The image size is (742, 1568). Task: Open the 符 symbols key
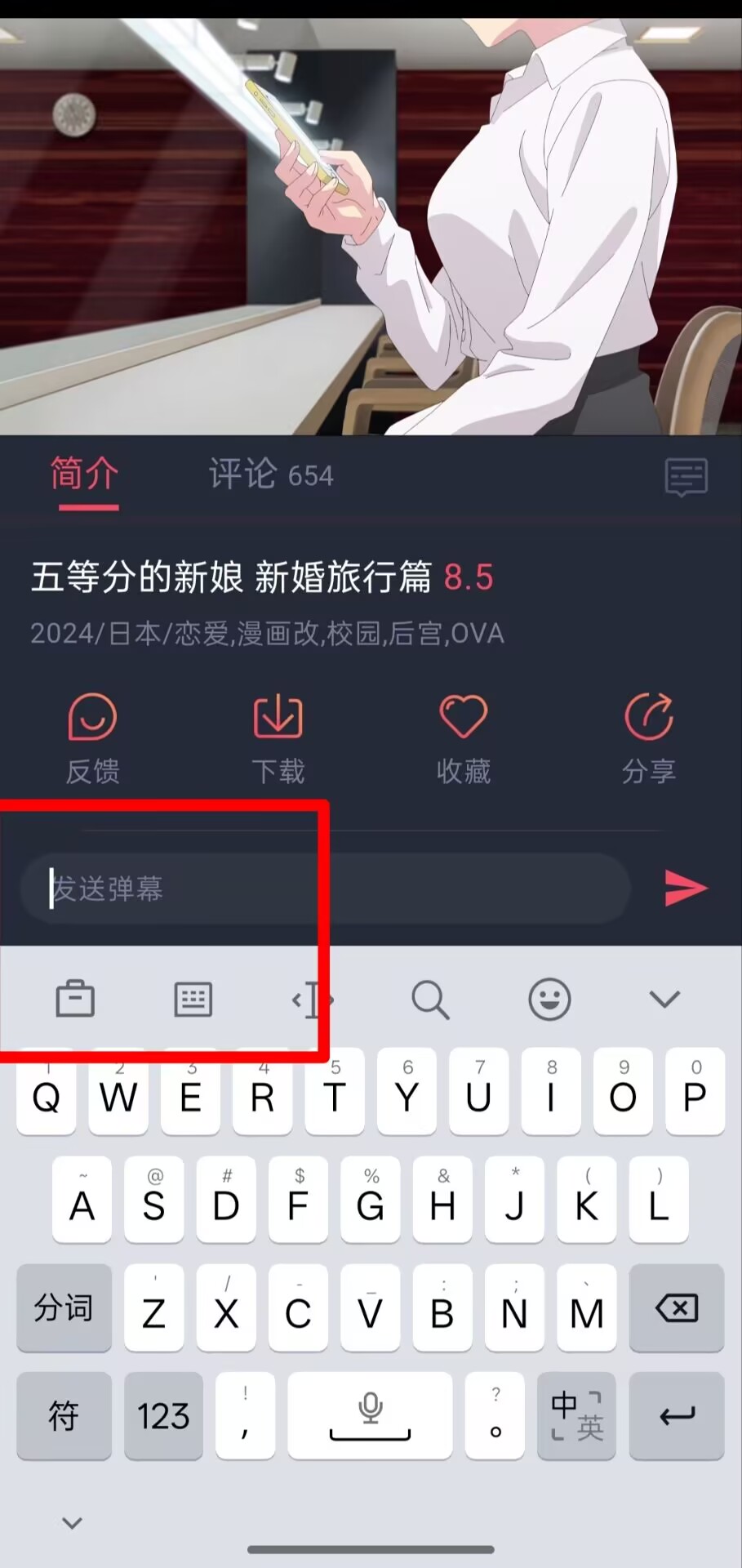point(64,1416)
